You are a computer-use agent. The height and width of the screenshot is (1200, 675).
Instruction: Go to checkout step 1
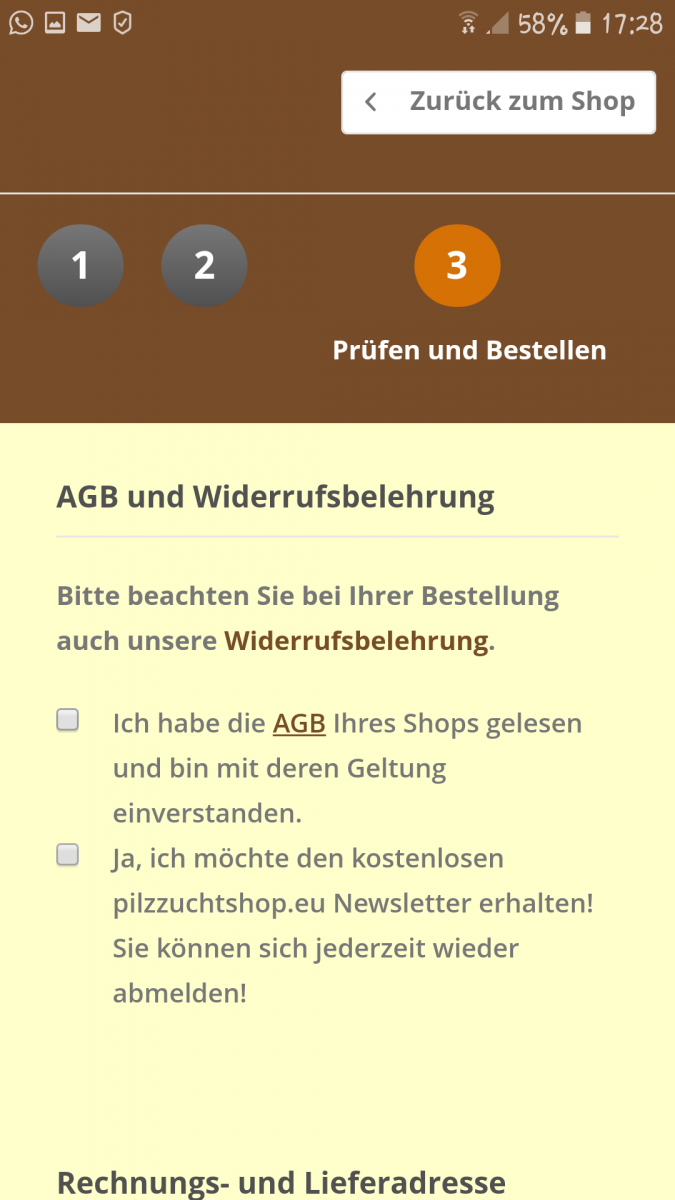pyautogui.click(x=81, y=266)
